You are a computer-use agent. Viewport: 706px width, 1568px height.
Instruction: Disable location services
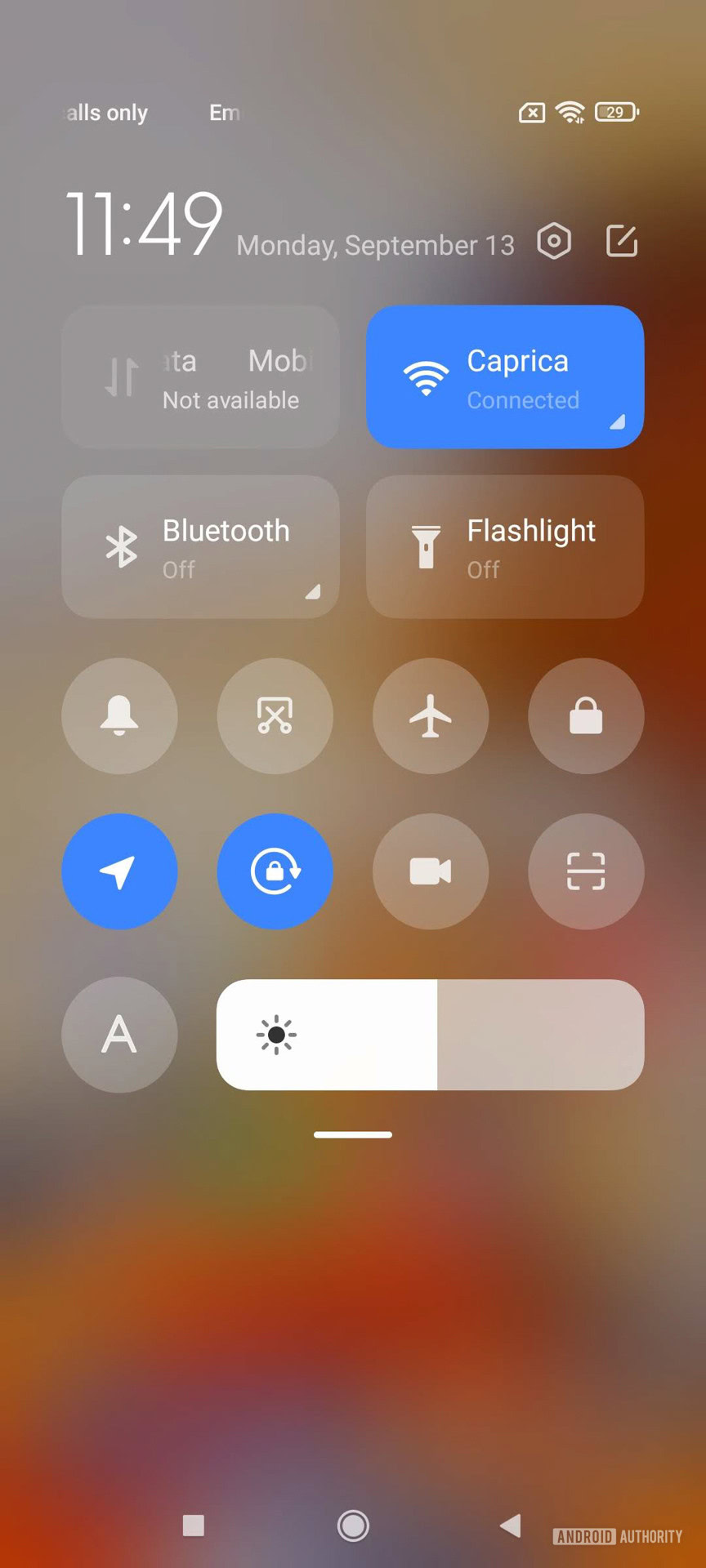119,871
